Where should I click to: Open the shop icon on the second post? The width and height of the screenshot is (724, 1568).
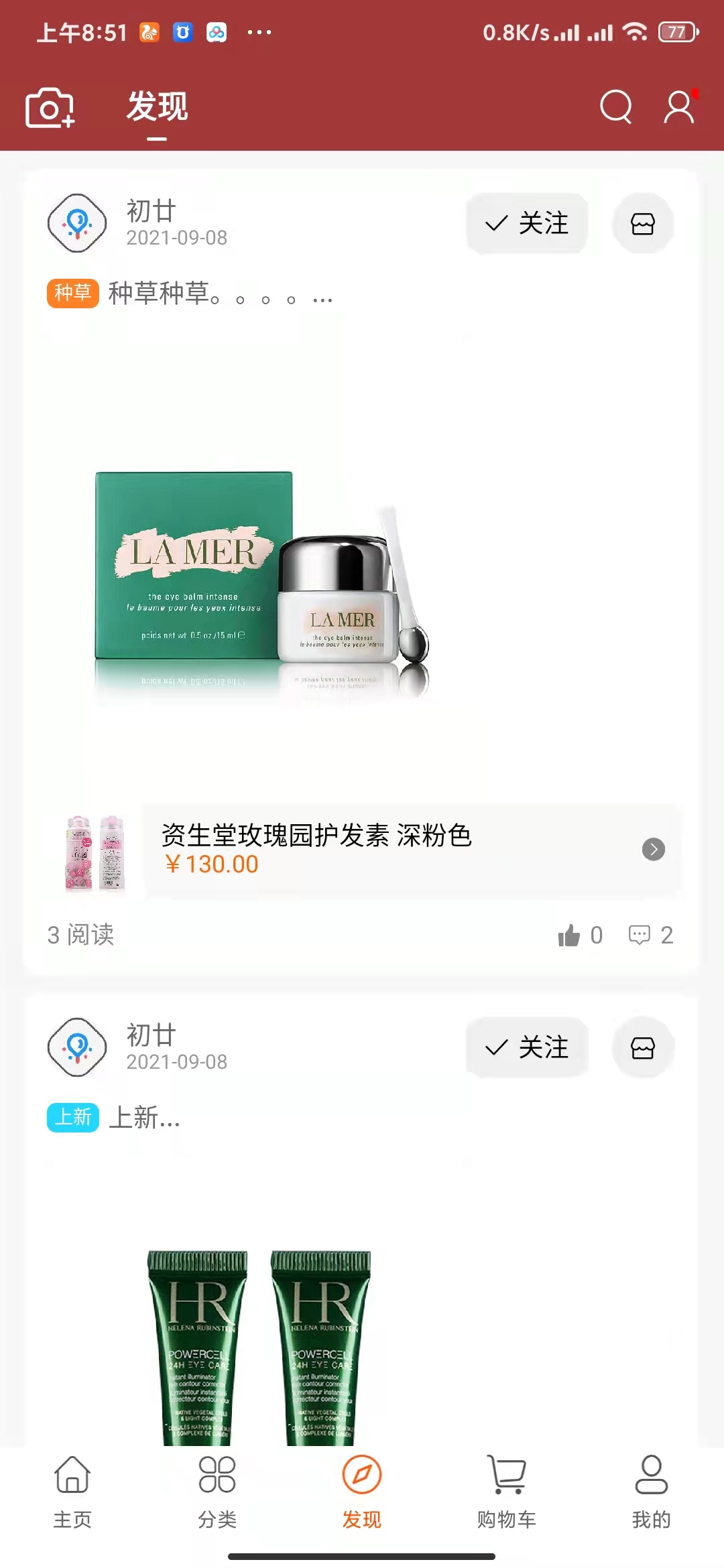coord(642,1047)
